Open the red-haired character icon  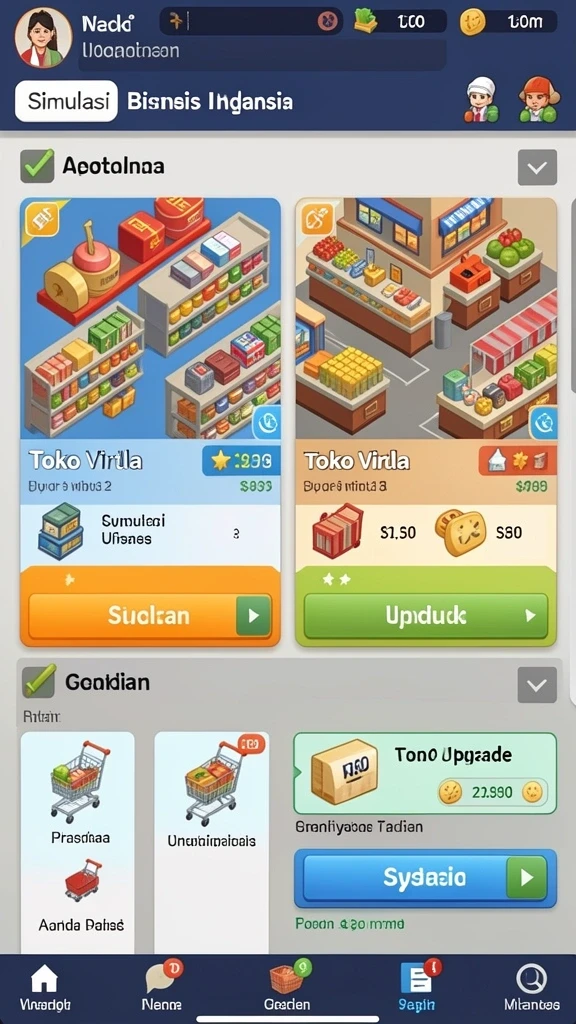(539, 99)
